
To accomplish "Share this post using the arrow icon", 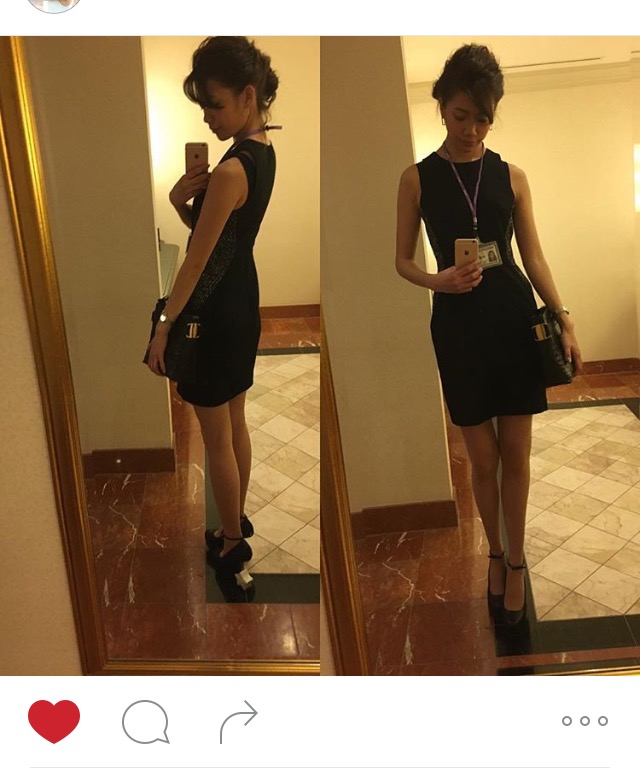I will coord(238,721).
